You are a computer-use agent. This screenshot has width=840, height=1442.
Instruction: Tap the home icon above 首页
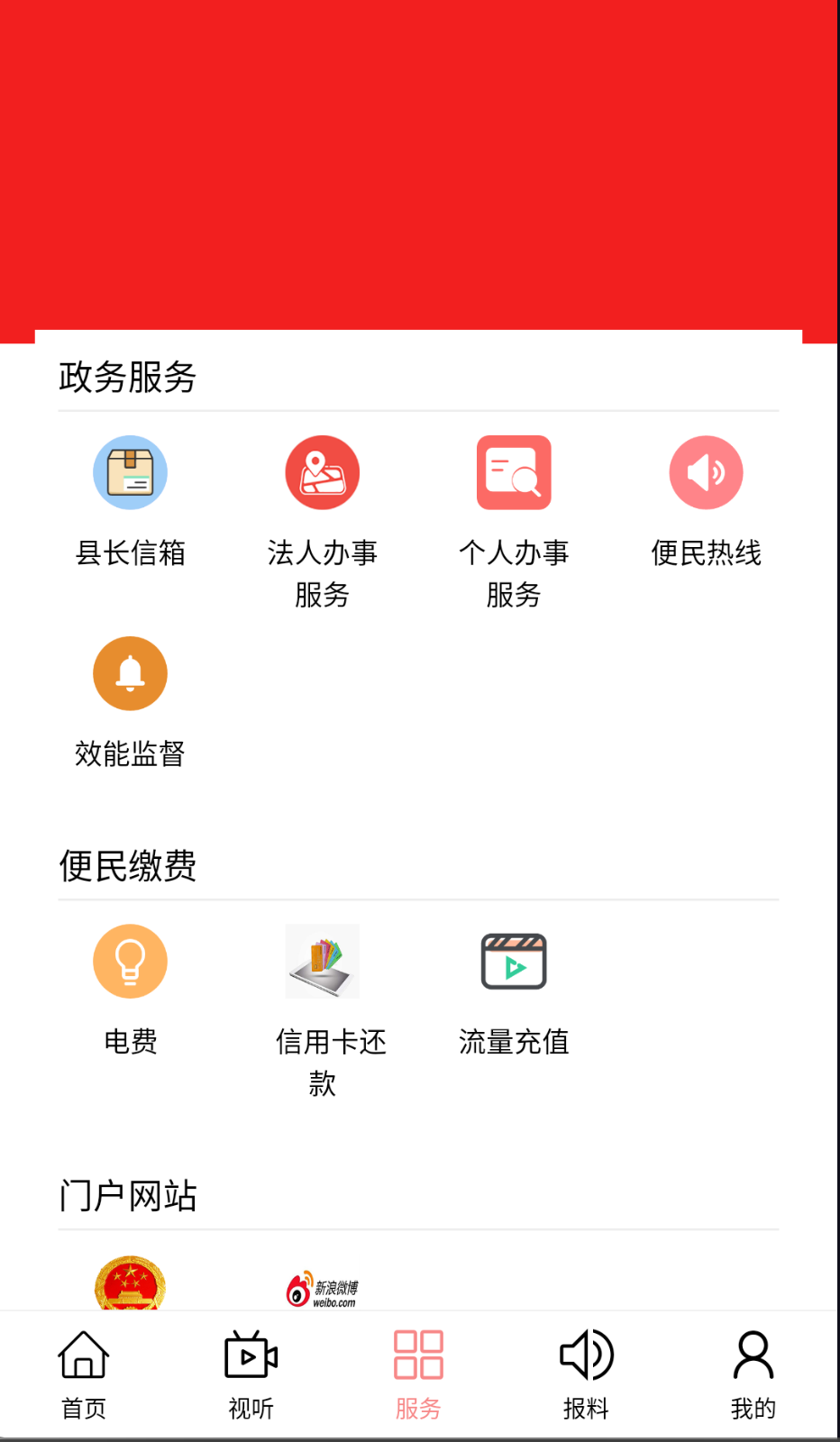[83, 1354]
